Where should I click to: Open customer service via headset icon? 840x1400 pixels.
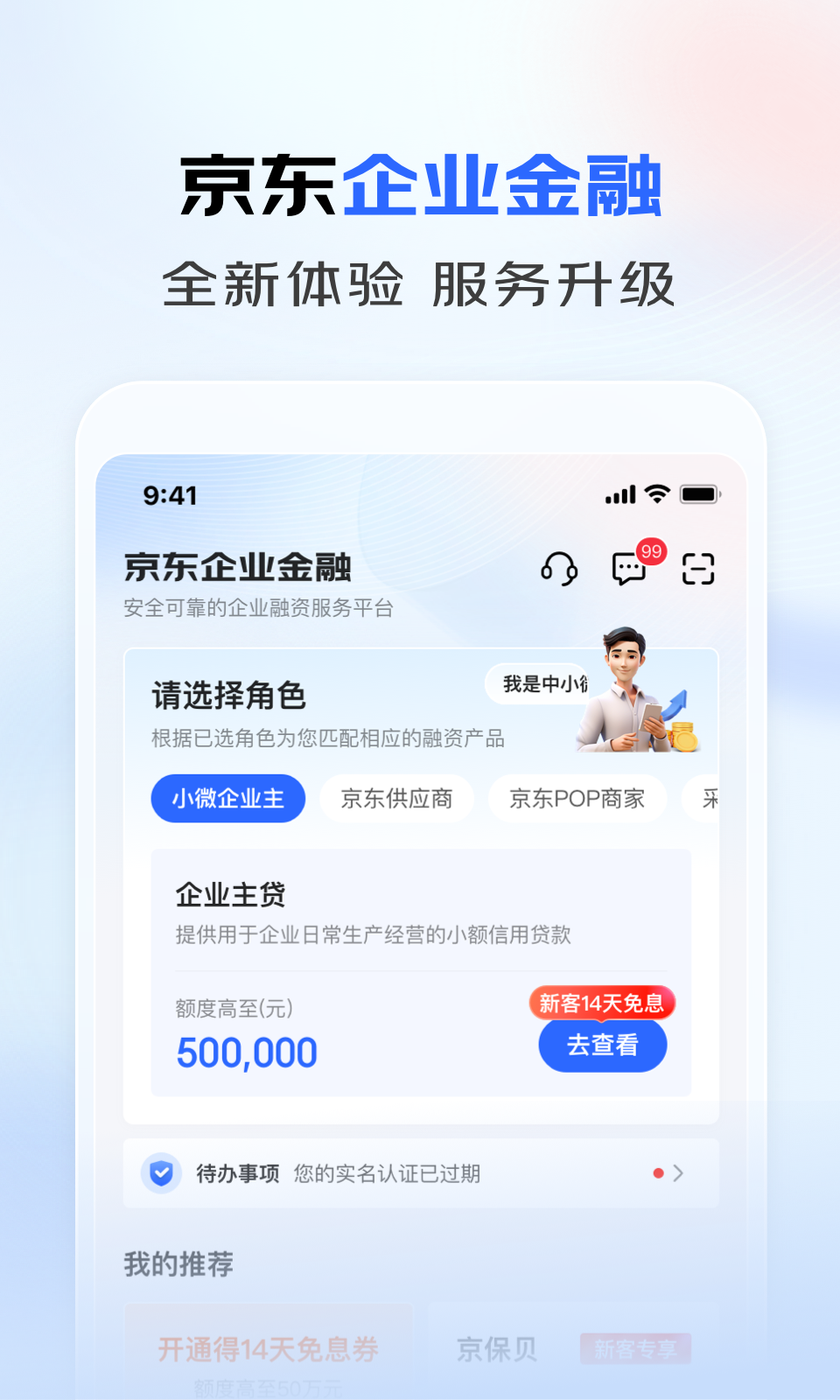559,569
